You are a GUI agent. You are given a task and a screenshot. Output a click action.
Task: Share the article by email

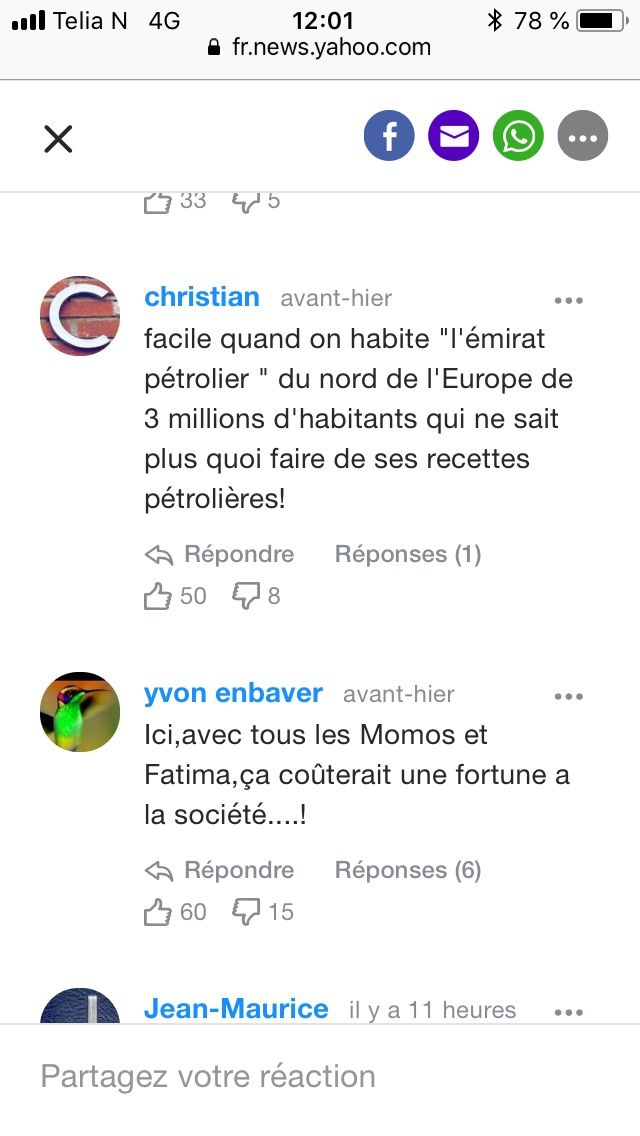(x=454, y=136)
